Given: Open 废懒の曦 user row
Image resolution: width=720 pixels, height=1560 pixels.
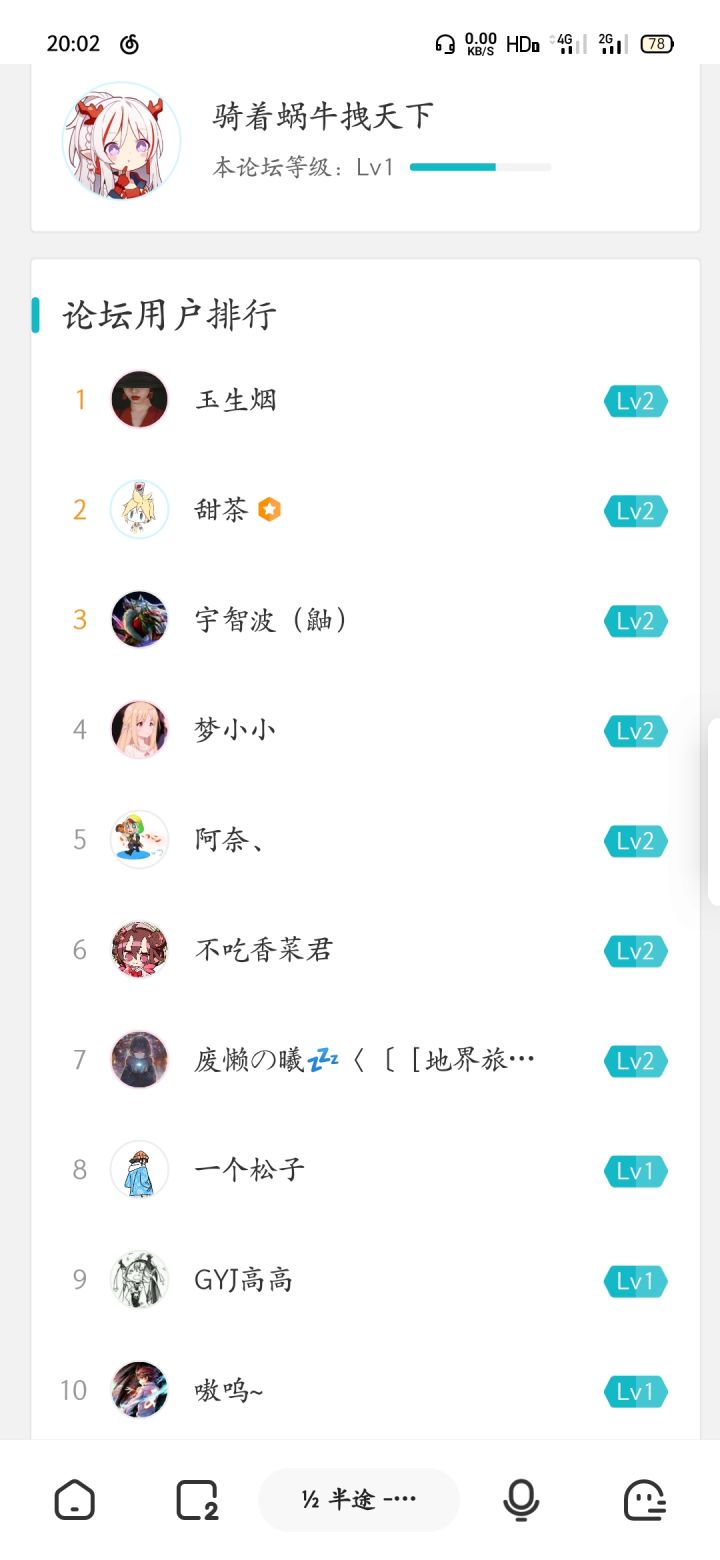Looking at the screenshot, I should point(365,1060).
